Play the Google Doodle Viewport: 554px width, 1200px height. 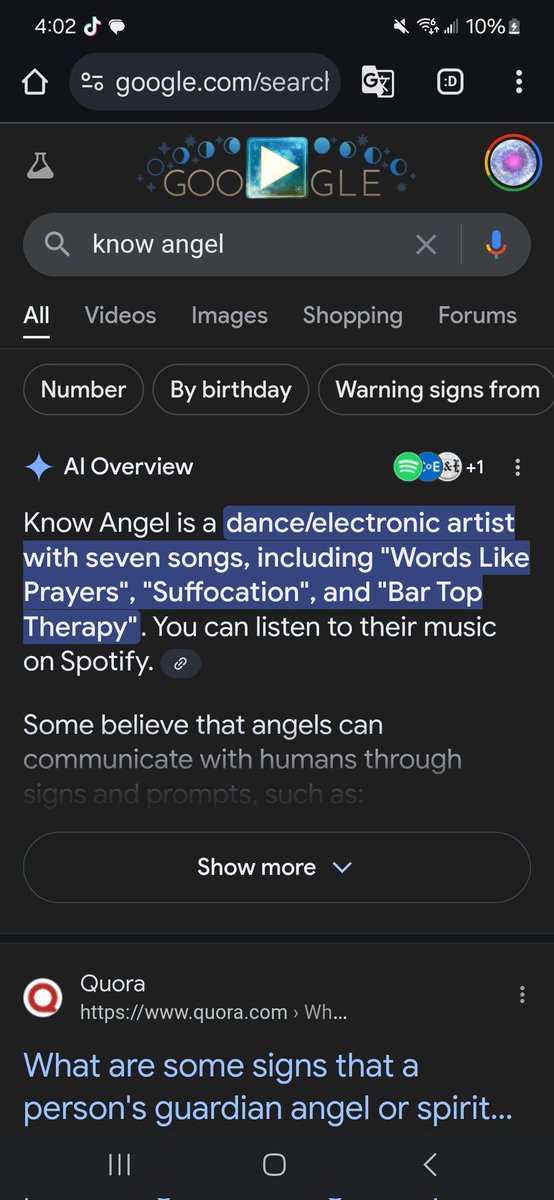pyautogui.click(x=278, y=166)
